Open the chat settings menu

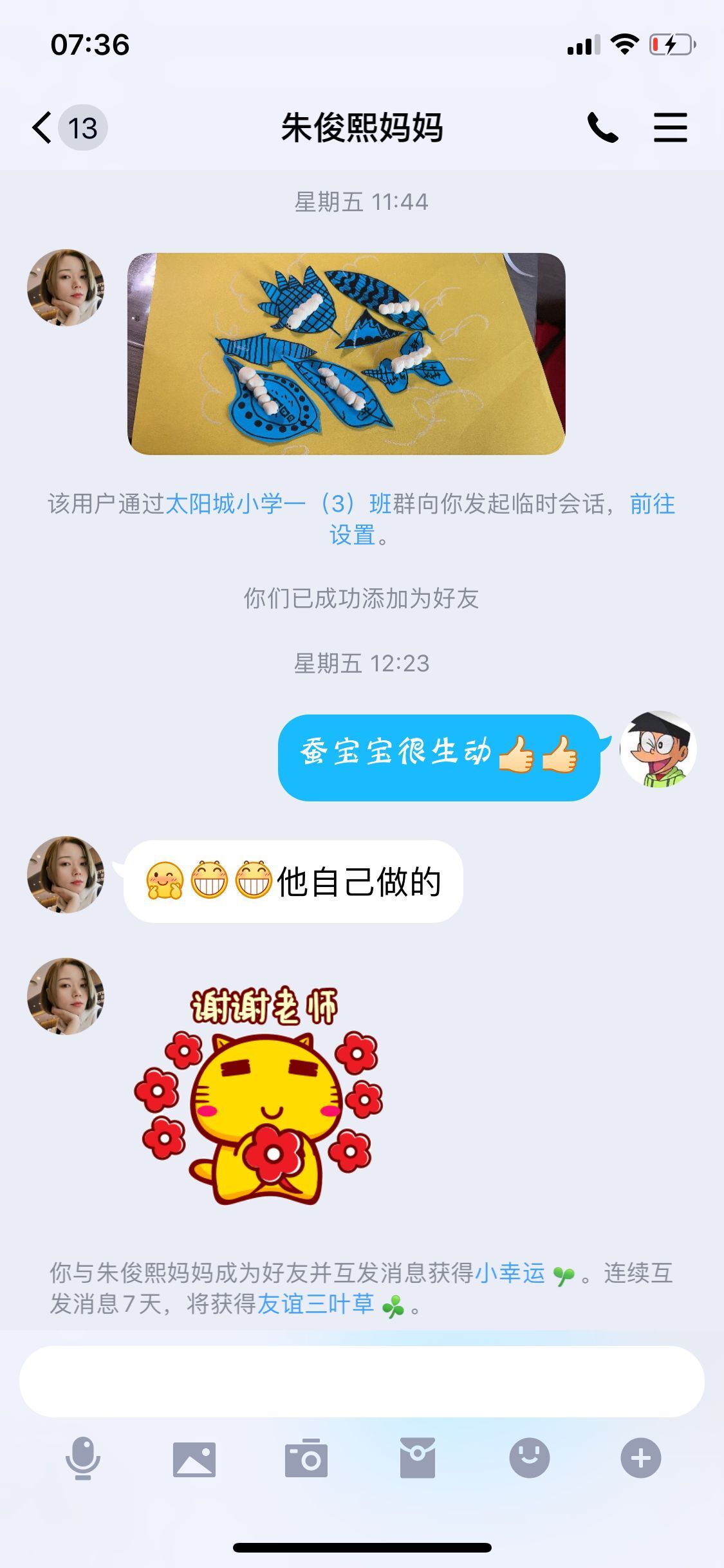(x=670, y=127)
